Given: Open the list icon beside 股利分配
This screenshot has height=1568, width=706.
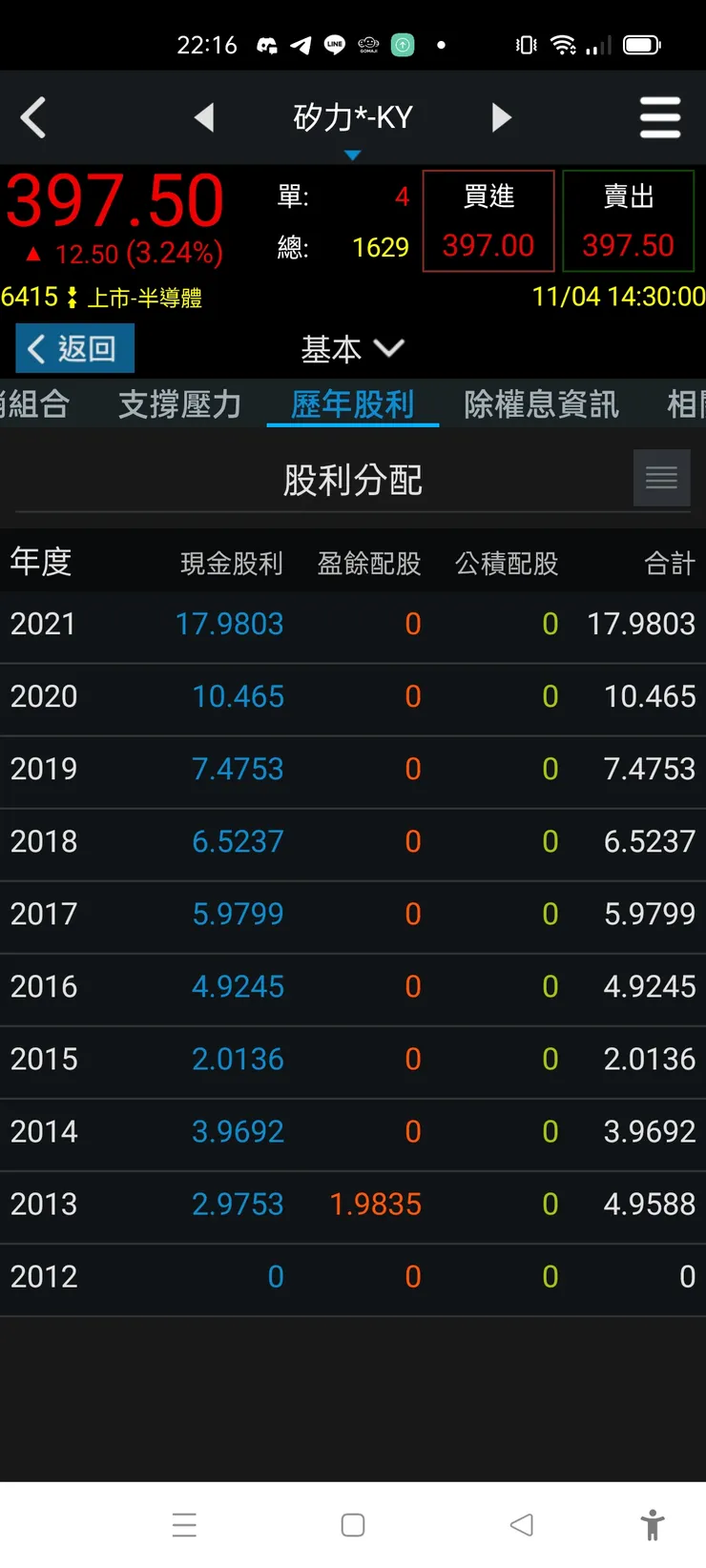Looking at the screenshot, I should pos(661,478).
